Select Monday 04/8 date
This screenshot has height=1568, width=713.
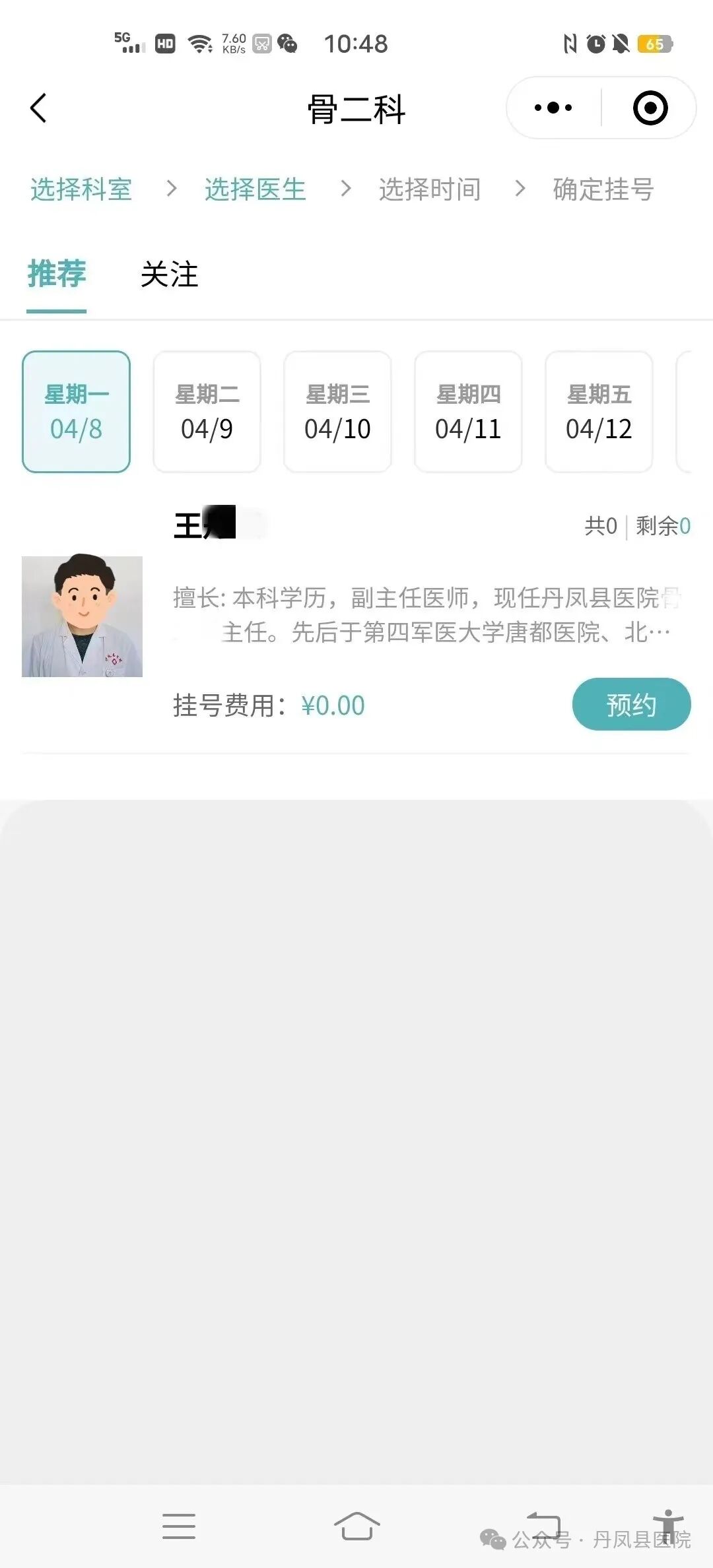pos(77,412)
